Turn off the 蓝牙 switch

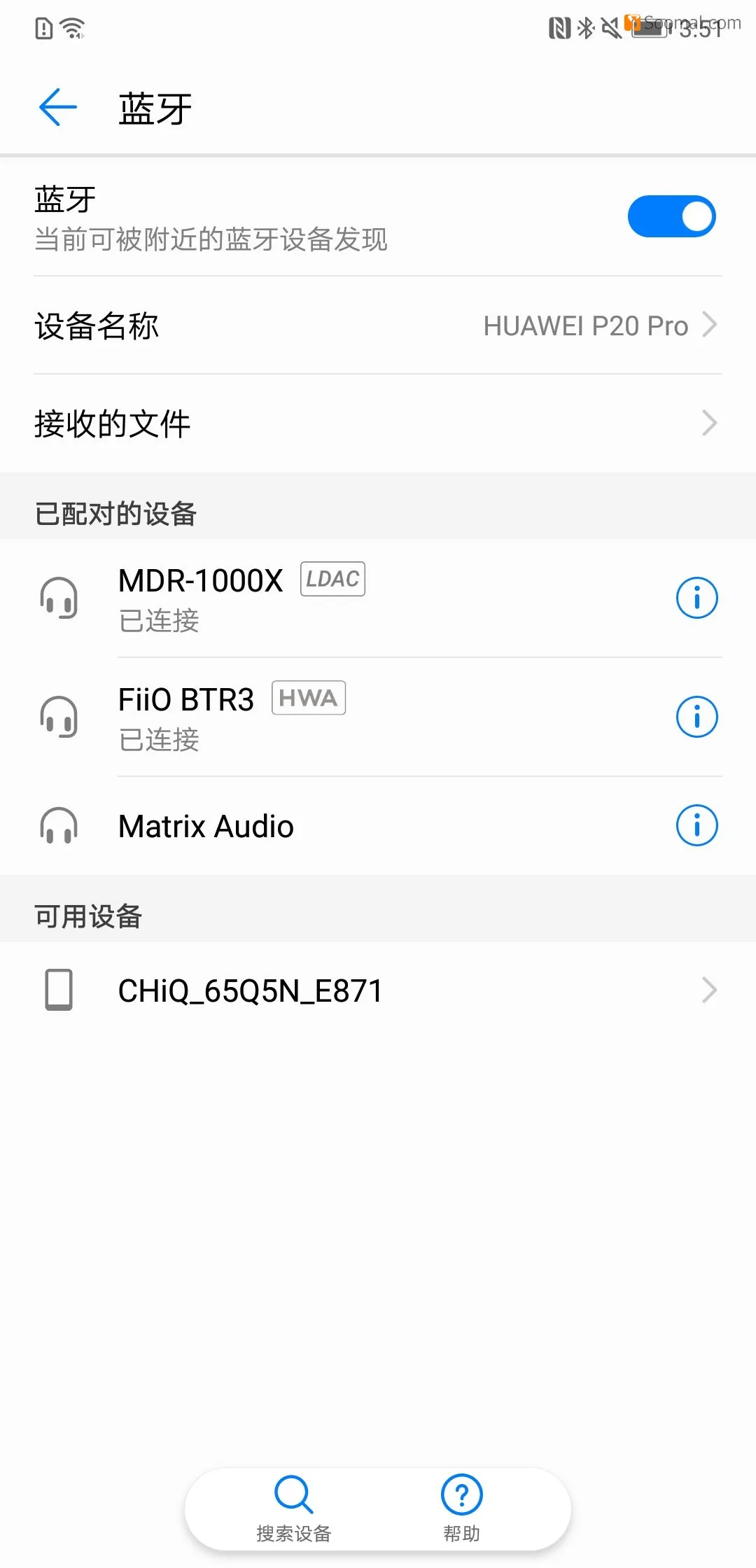tap(671, 216)
